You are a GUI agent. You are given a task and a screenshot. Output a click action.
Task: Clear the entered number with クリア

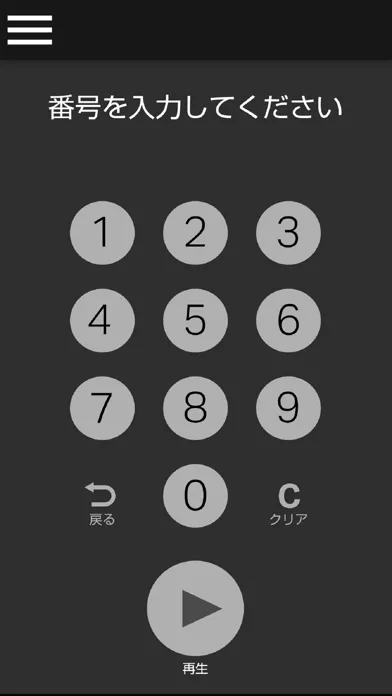coord(289,504)
